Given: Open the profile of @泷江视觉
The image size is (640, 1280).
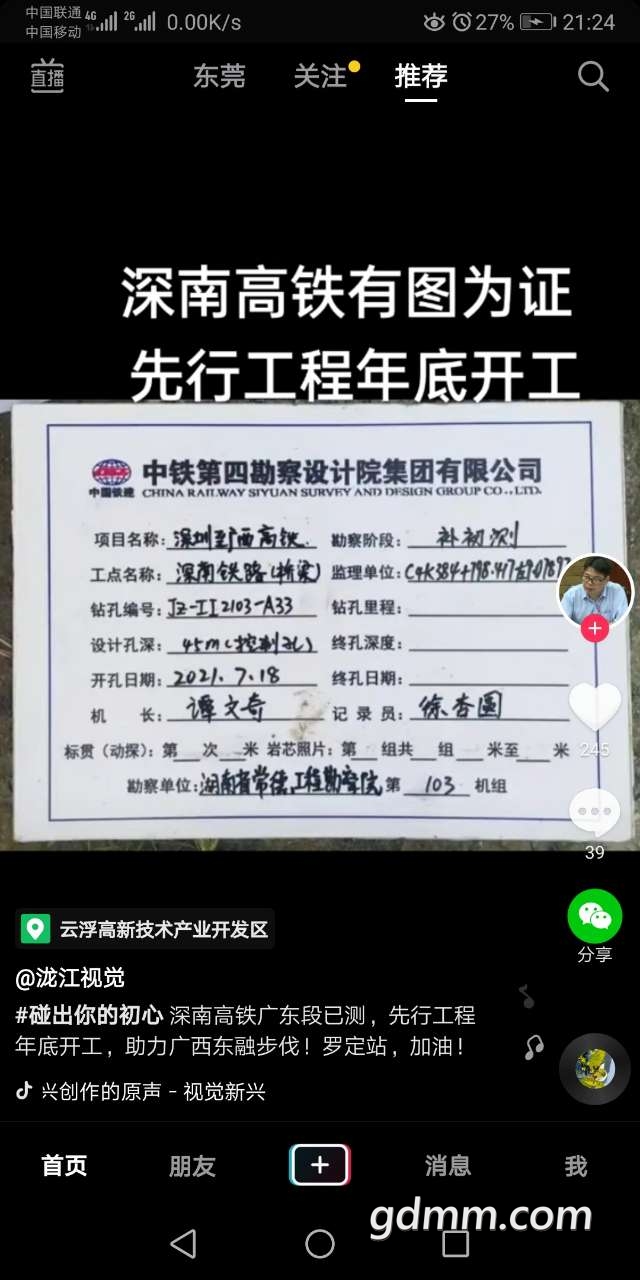Looking at the screenshot, I should (70, 978).
